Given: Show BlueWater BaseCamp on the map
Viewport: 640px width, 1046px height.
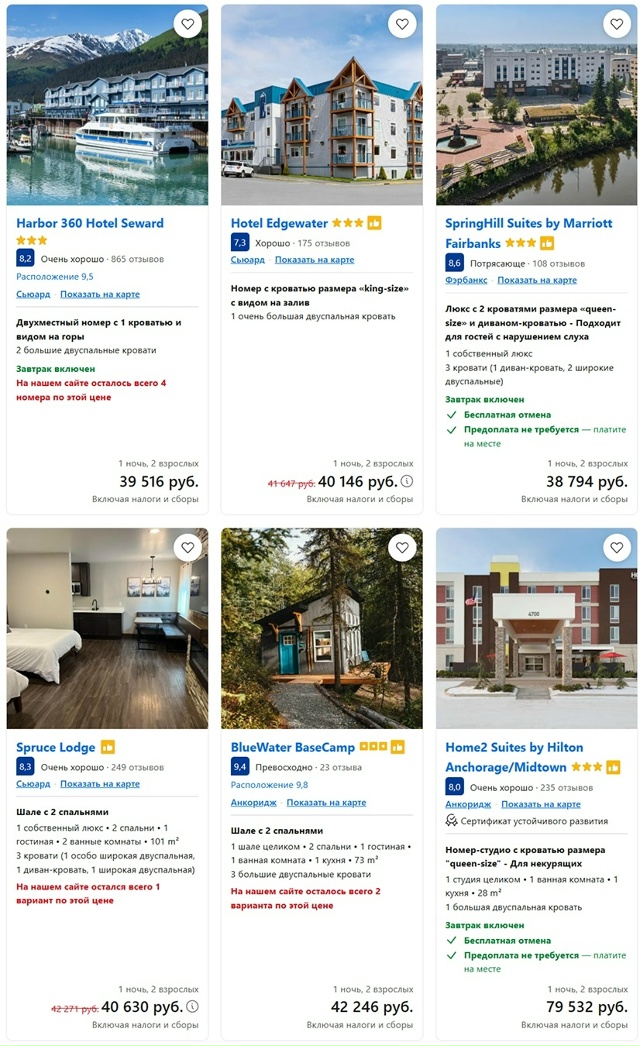Looking at the screenshot, I should (326, 802).
